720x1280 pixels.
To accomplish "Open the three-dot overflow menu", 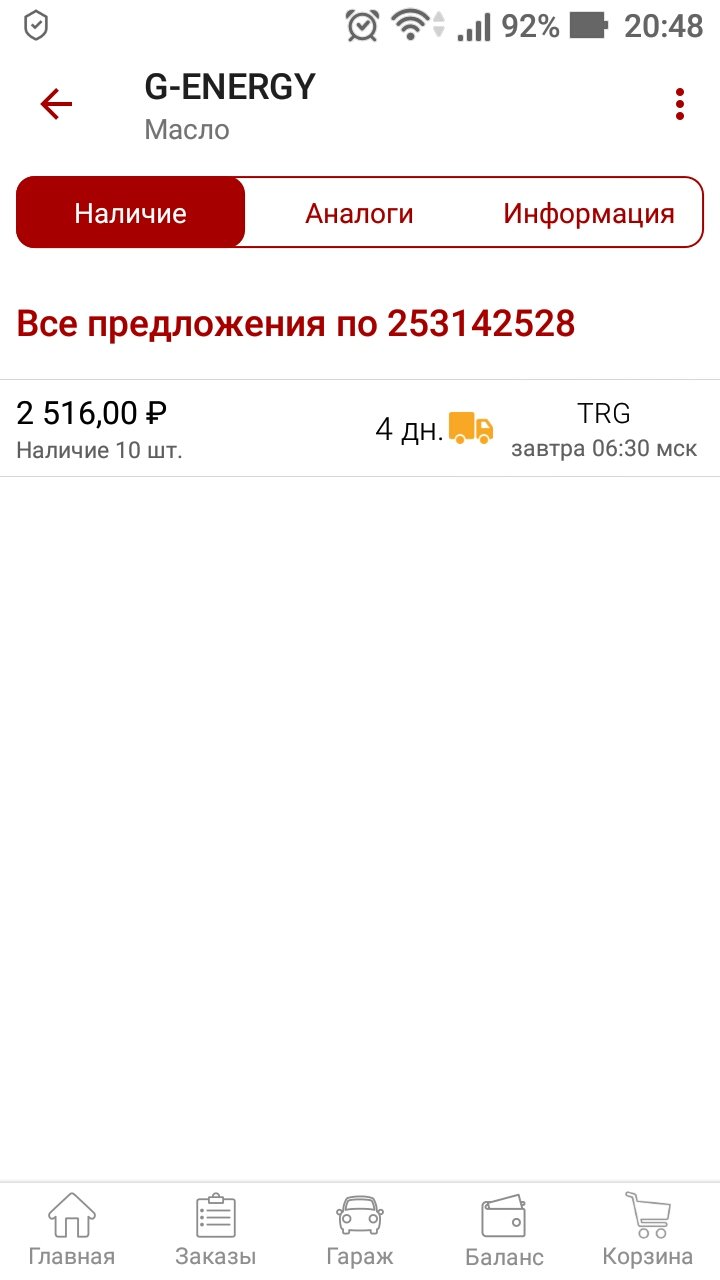I will (x=680, y=104).
